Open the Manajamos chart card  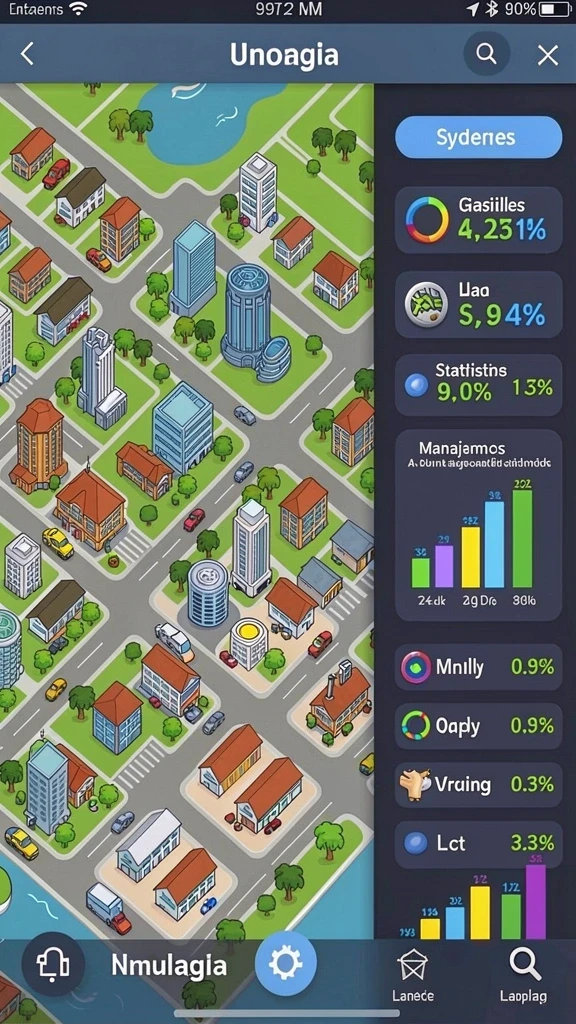(x=479, y=525)
